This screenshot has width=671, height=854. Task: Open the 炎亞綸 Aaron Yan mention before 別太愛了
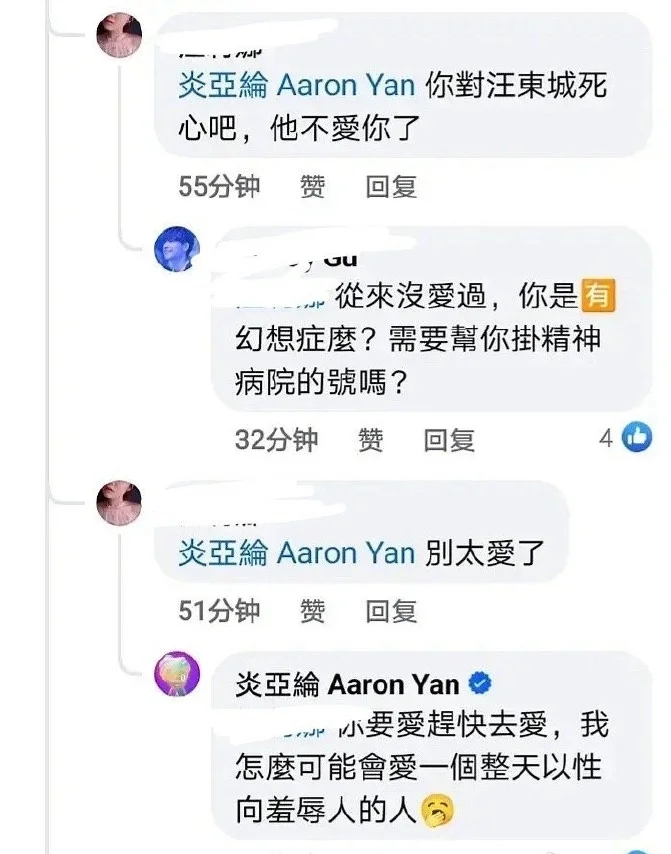296,553
